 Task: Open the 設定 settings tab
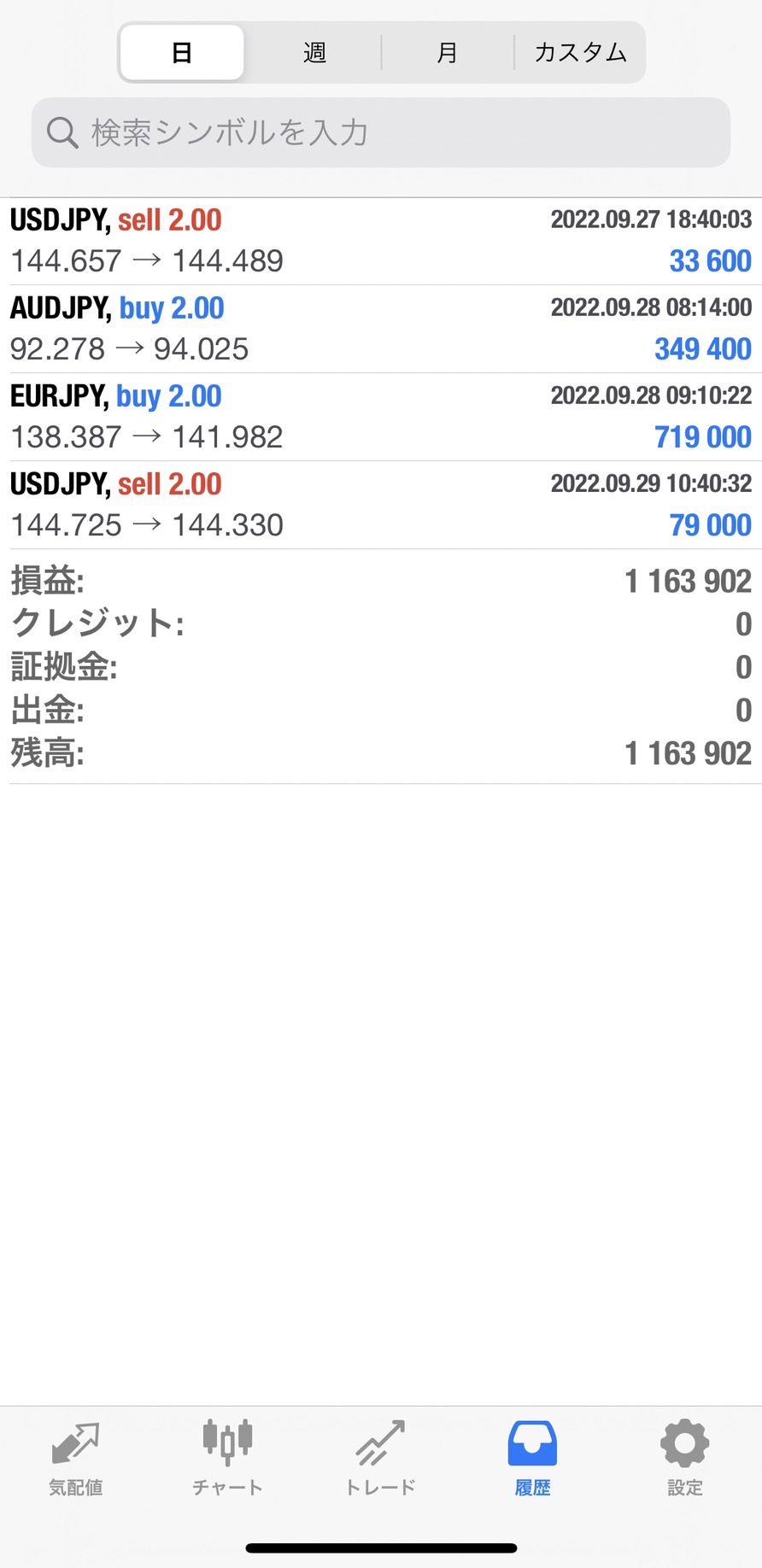coord(684,1459)
